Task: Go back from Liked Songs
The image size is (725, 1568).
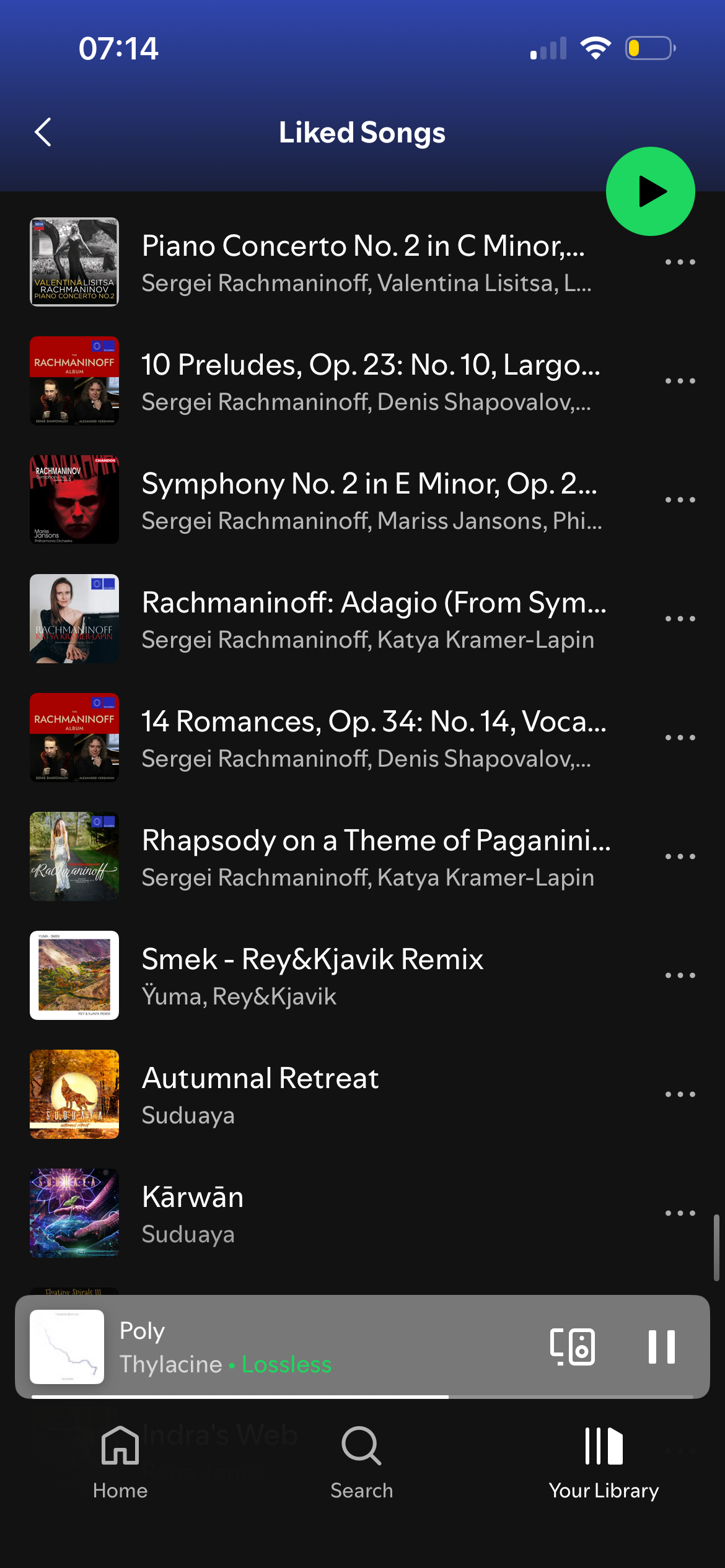Action: 43,133
